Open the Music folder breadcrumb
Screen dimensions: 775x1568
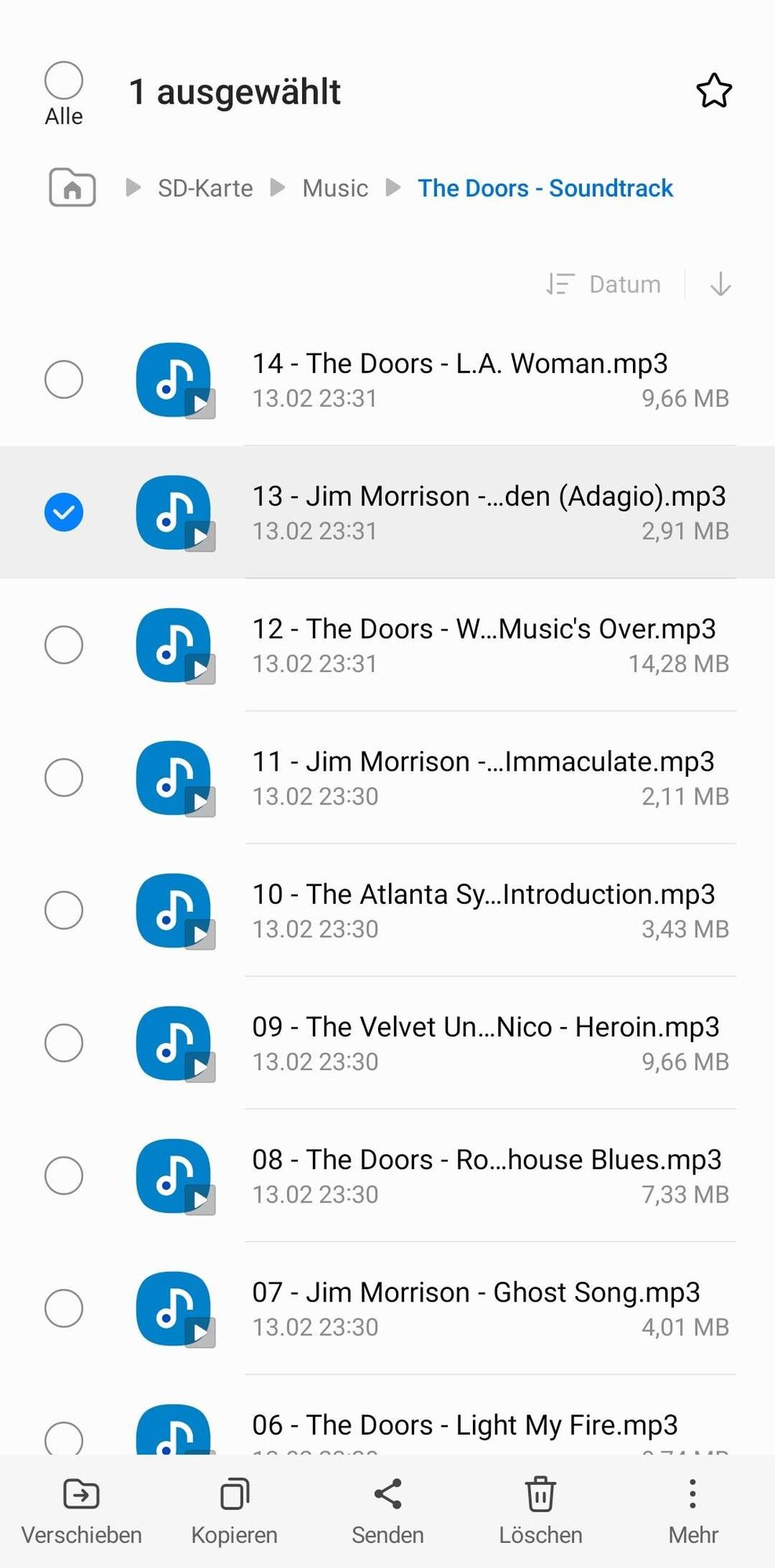tap(335, 188)
